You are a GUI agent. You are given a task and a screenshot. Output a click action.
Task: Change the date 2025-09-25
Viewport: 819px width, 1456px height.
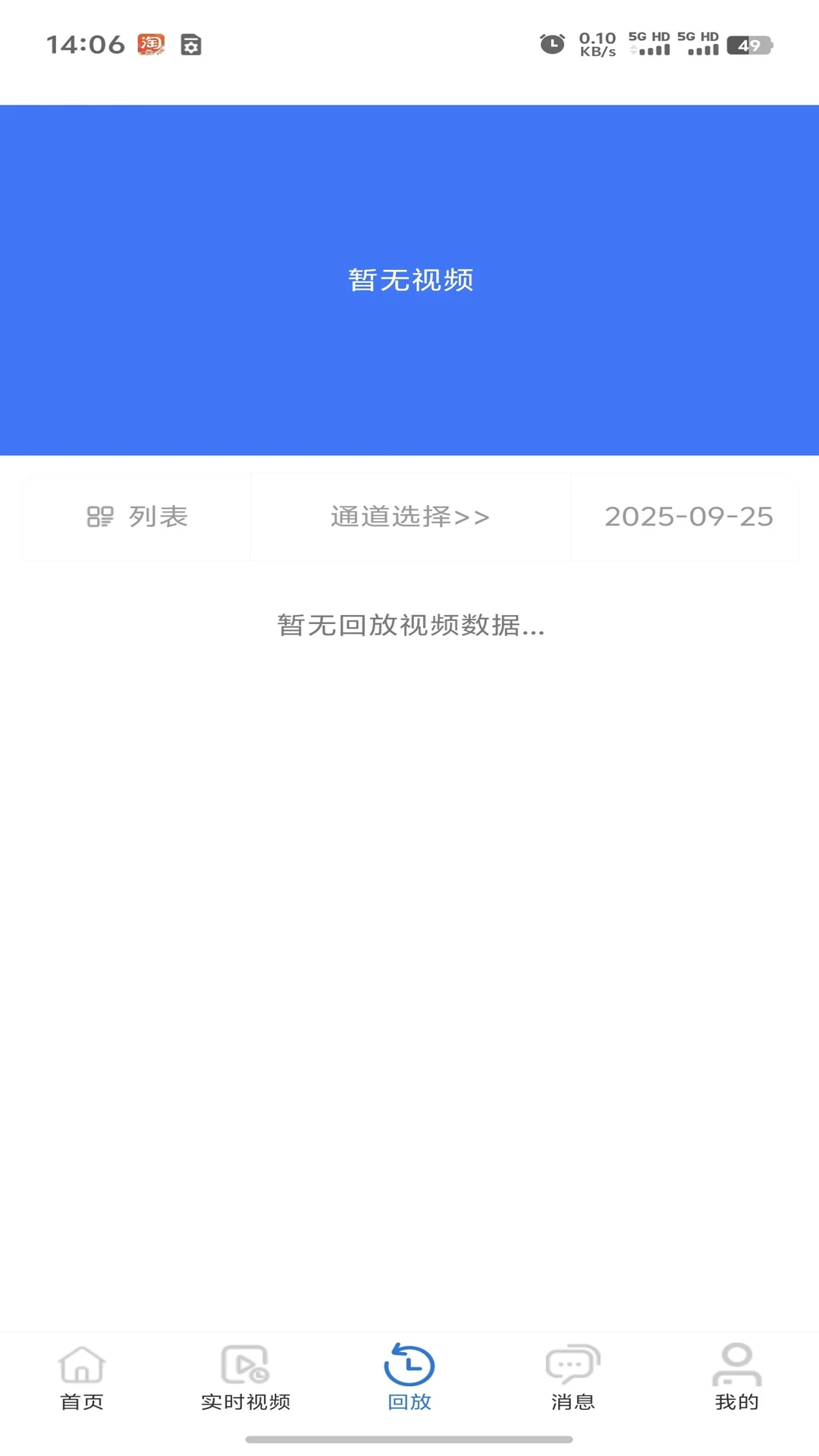coord(686,516)
